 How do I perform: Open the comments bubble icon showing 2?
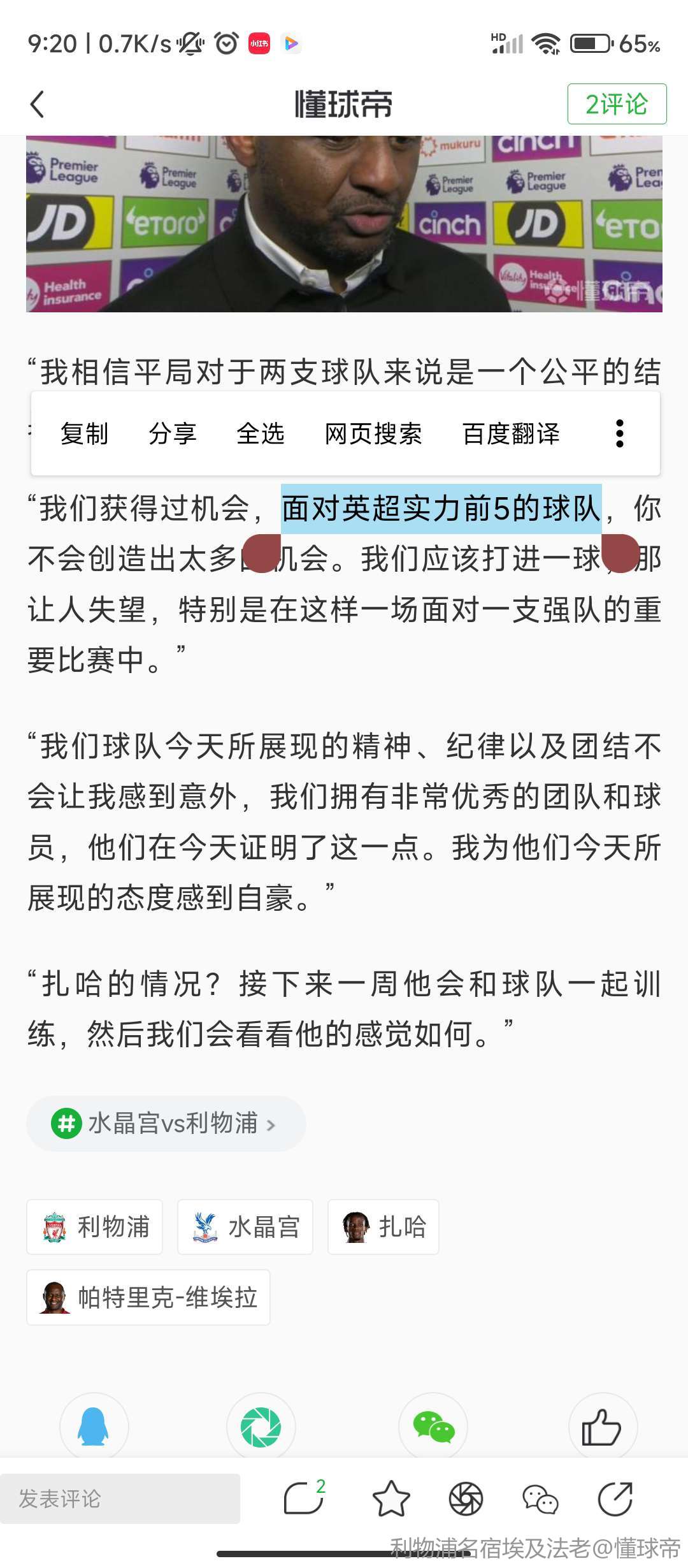304,1499
